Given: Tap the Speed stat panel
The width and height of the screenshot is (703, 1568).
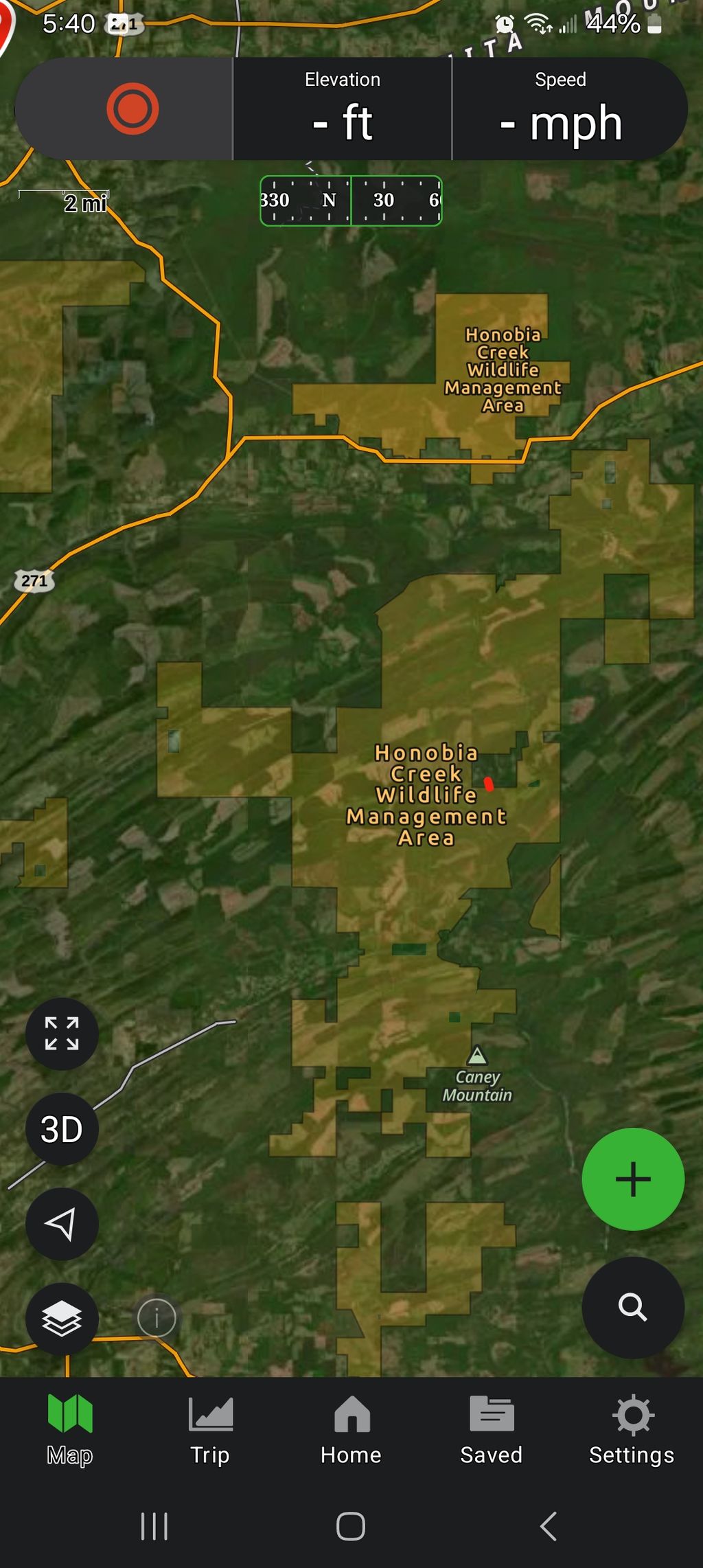Looking at the screenshot, I should pyautogui.click(x=561, y=109).
